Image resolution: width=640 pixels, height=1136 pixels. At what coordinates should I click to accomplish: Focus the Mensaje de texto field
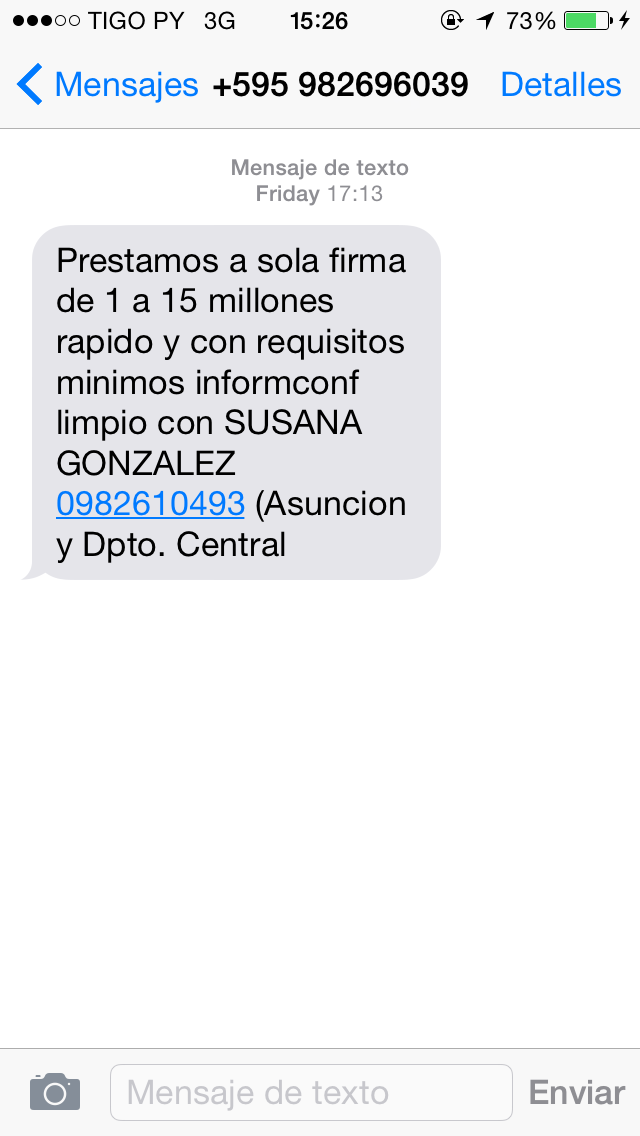[310, 1092]
